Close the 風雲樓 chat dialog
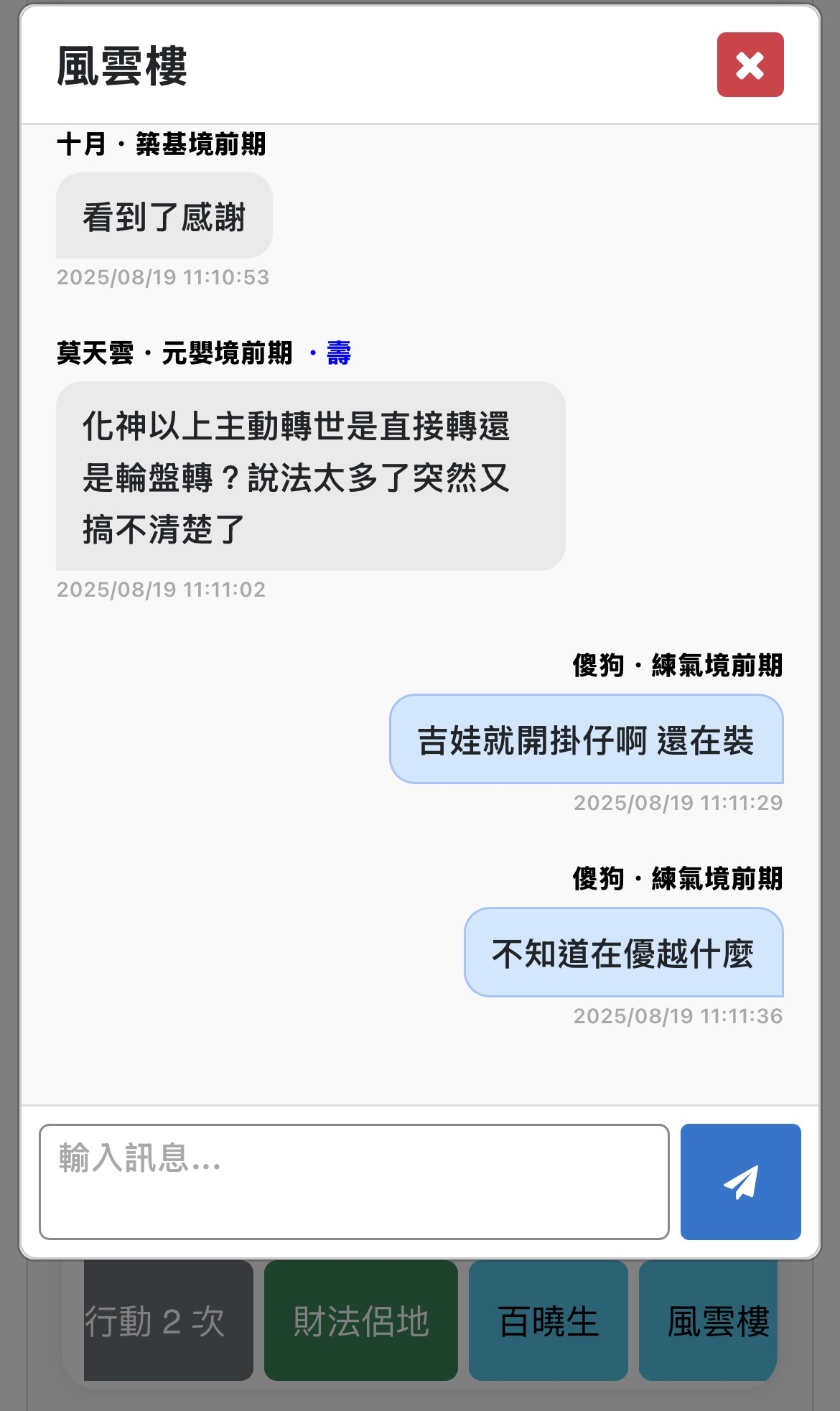The width and height of the screenshot is (840, 1411). (x=750, y=65)
